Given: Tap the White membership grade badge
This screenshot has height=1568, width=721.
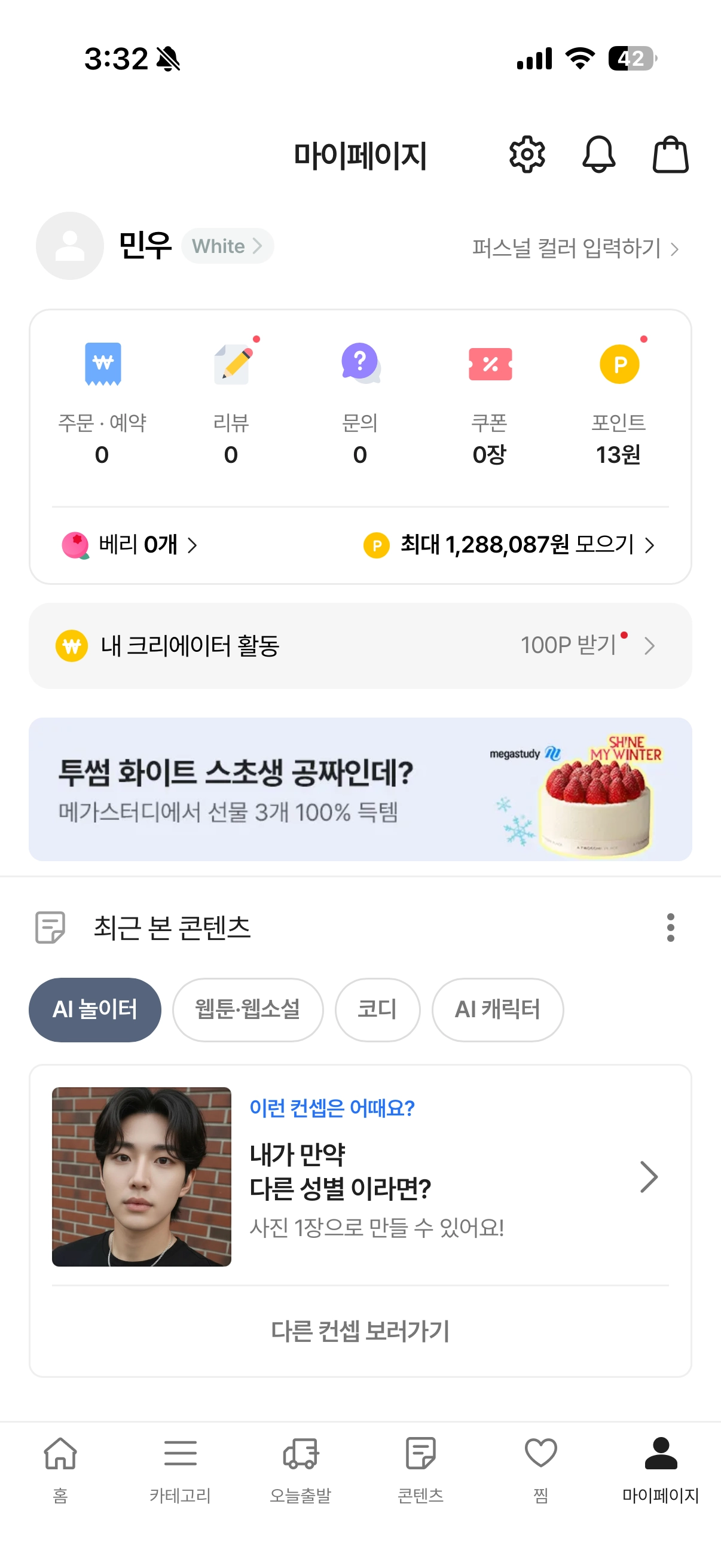Looking at the screenshot, I should (x=227, y=246).
